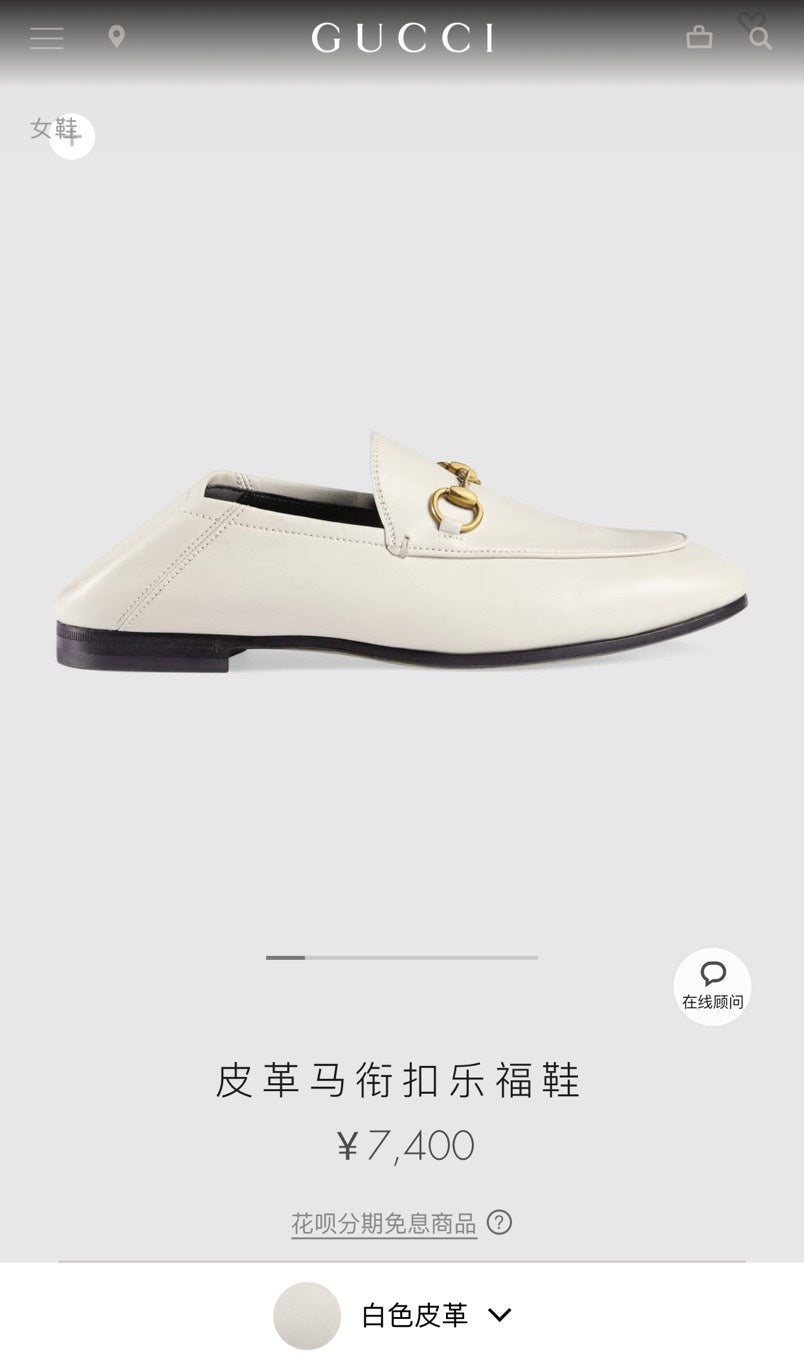Open the store locator pin

117,38
